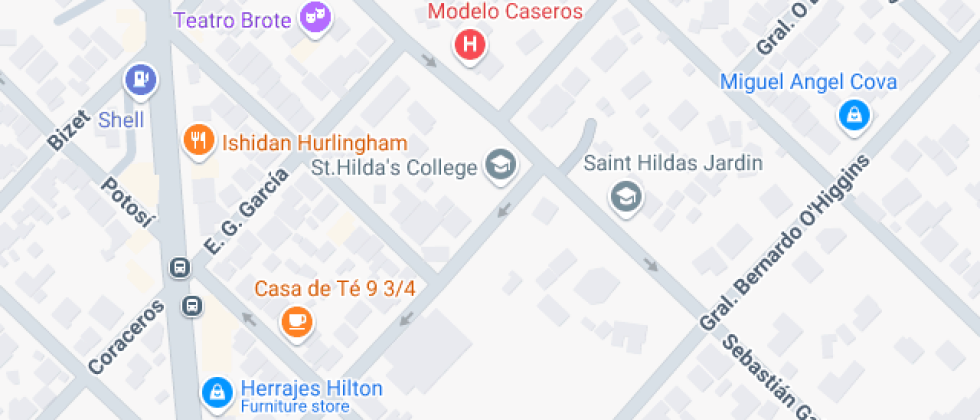This screenshot has height=420, width=980.
Task: Tap the Casa de Té 9 3/4 cafe pin
Action: 296,320
